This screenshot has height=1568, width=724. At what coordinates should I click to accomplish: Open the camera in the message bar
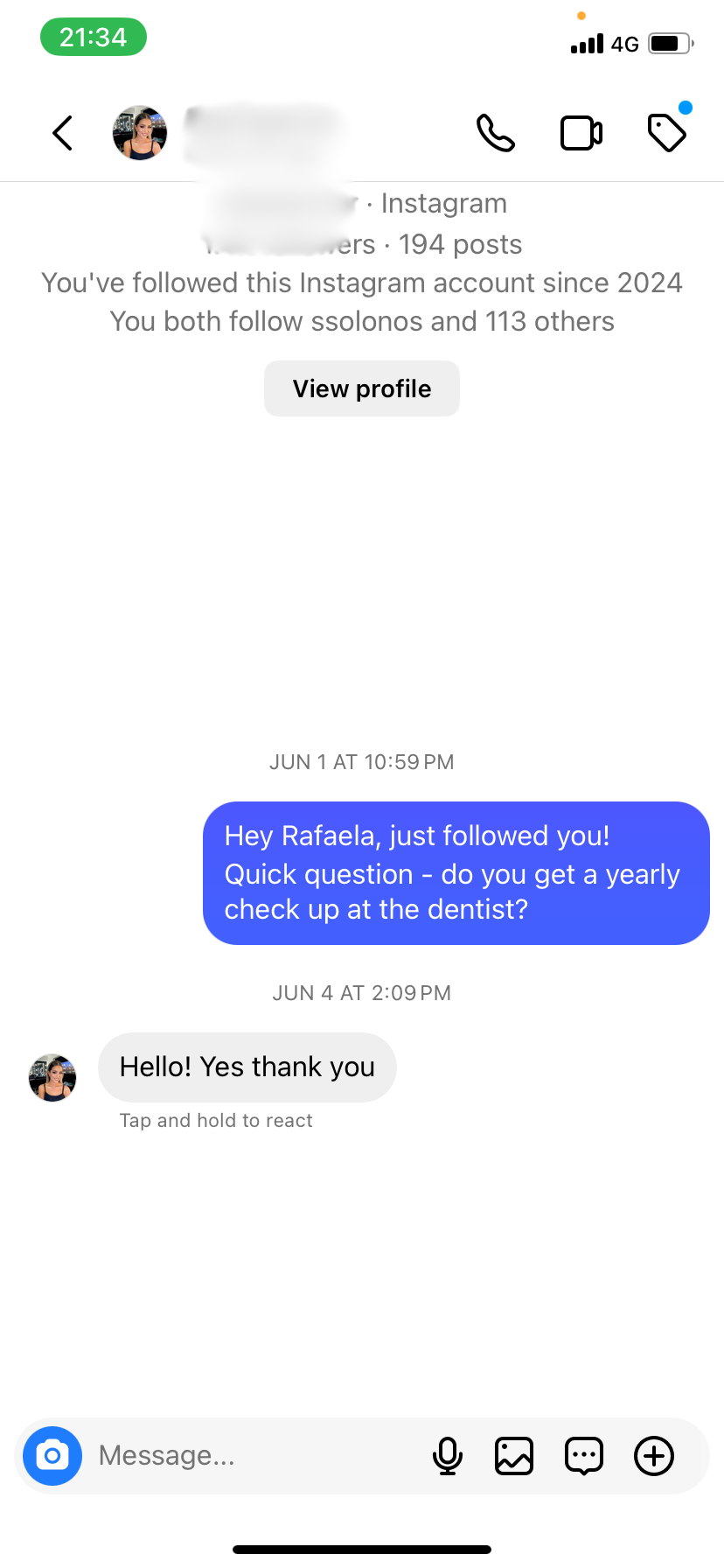point(52,1456)
